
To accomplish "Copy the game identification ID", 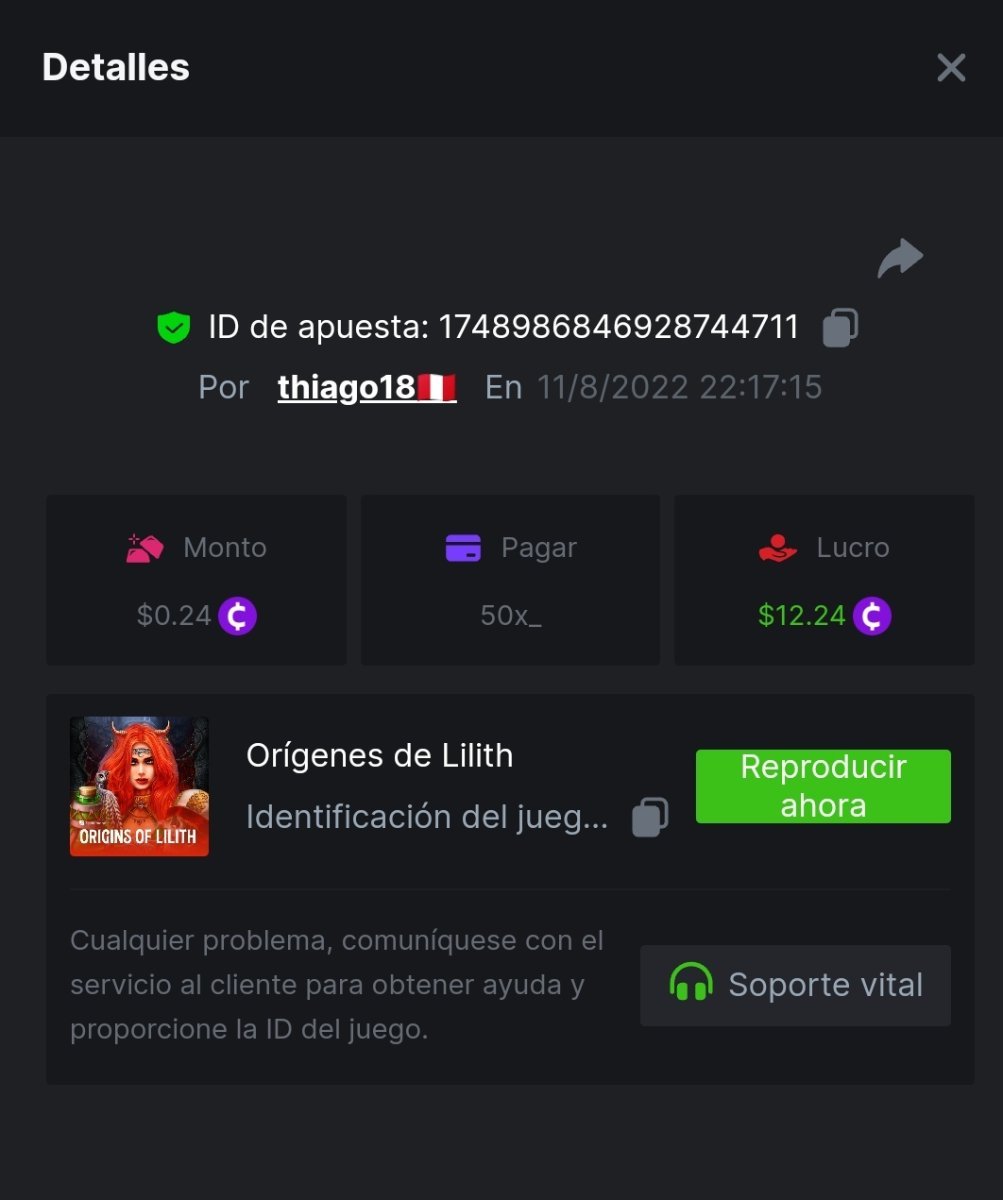I will [650, 817].
